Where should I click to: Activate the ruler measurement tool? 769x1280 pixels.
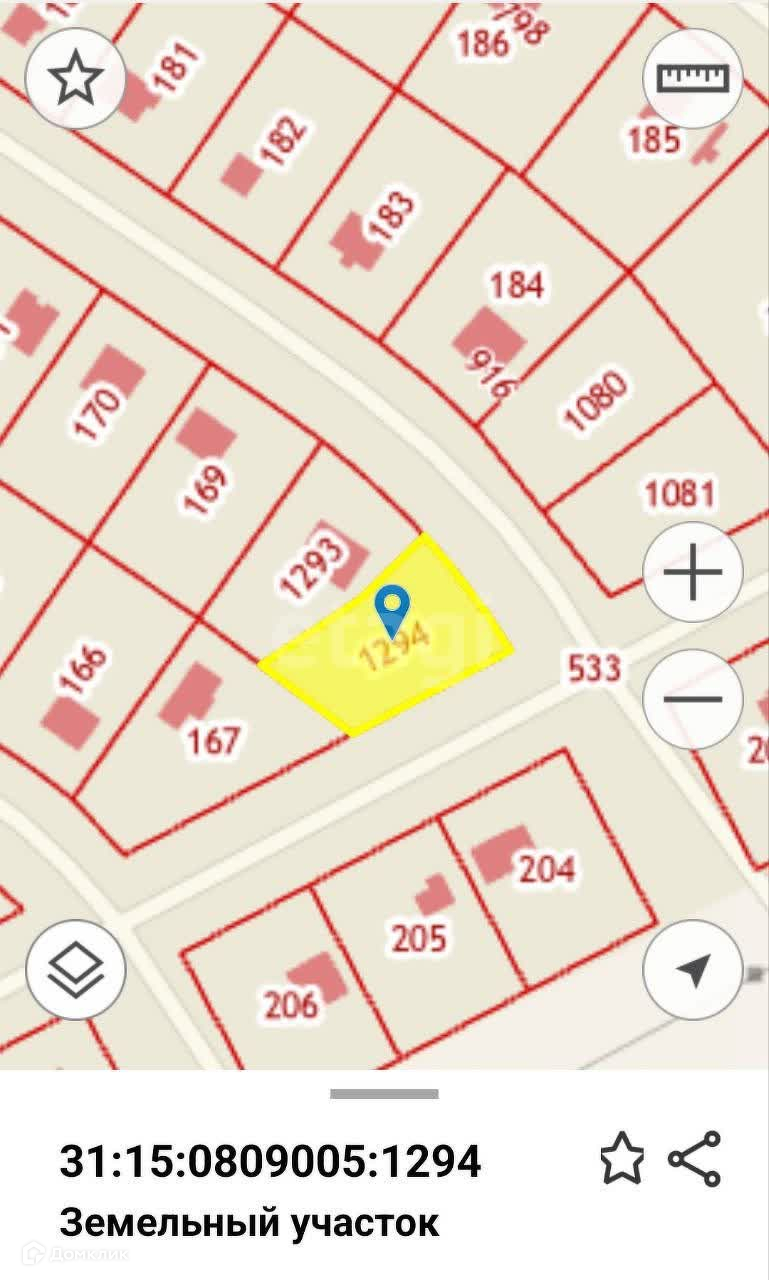(x=692, y=78)
